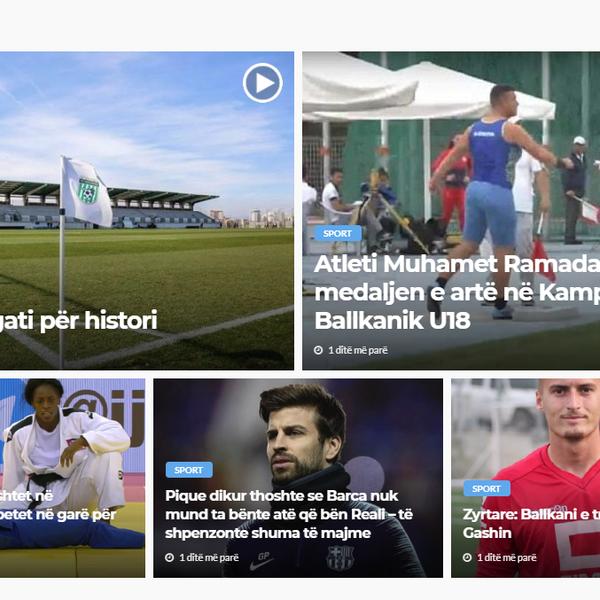600x600 pixels.
Task: Tap SPORT tag on the Ballkani article
Action: tap(486, 488)
